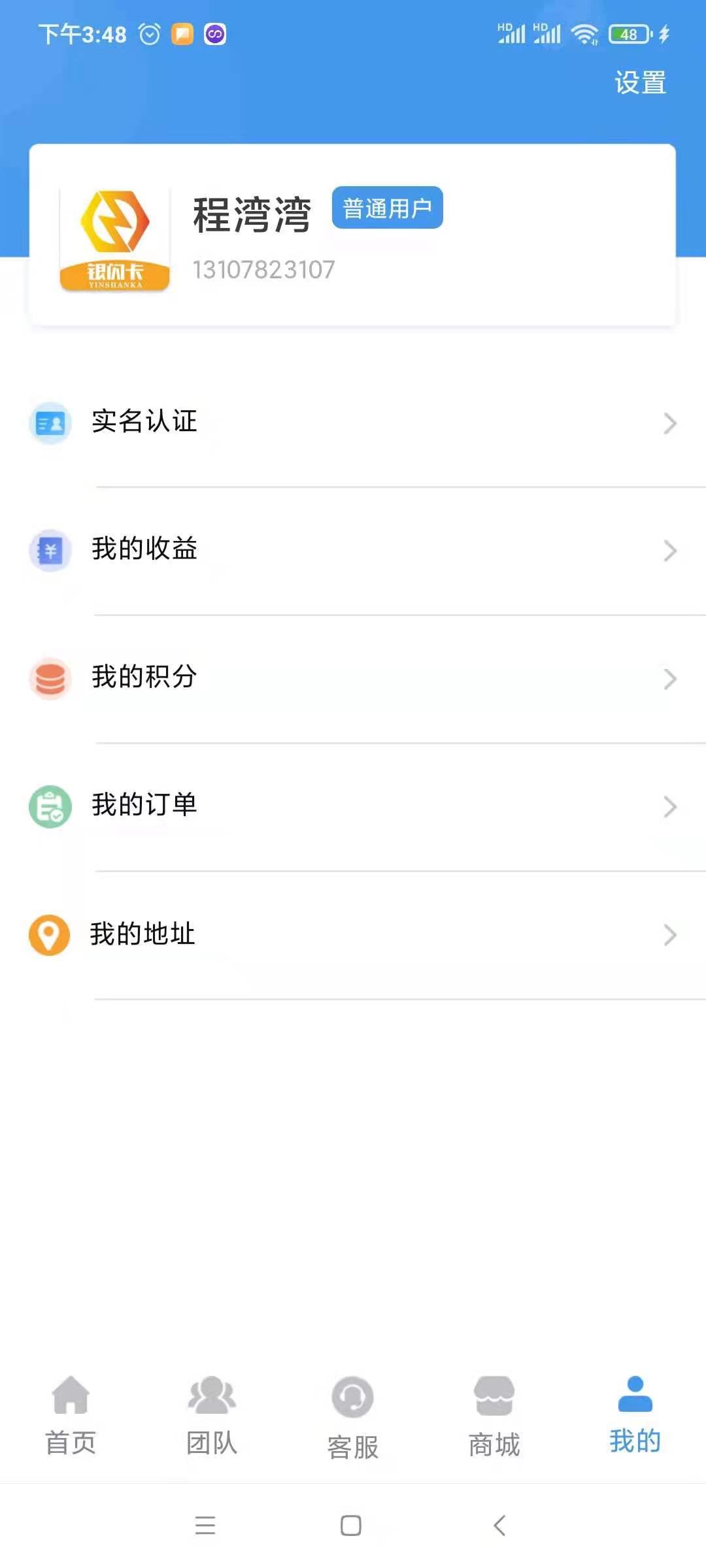Click the 我的订单 green clipboard icon
This screenshot has height=1568, width=706.
pos(50,807)
